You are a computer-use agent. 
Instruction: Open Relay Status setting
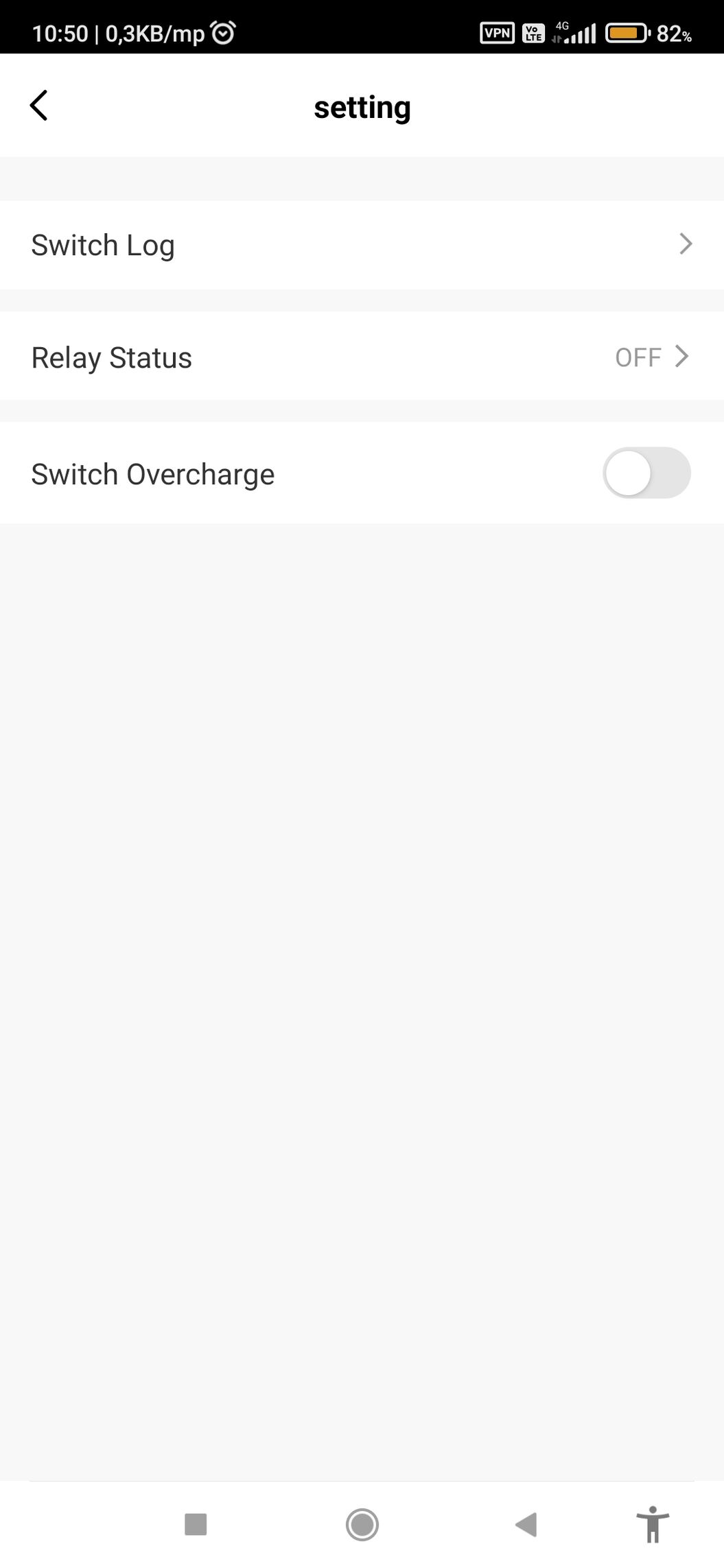[x=362, y=357]
